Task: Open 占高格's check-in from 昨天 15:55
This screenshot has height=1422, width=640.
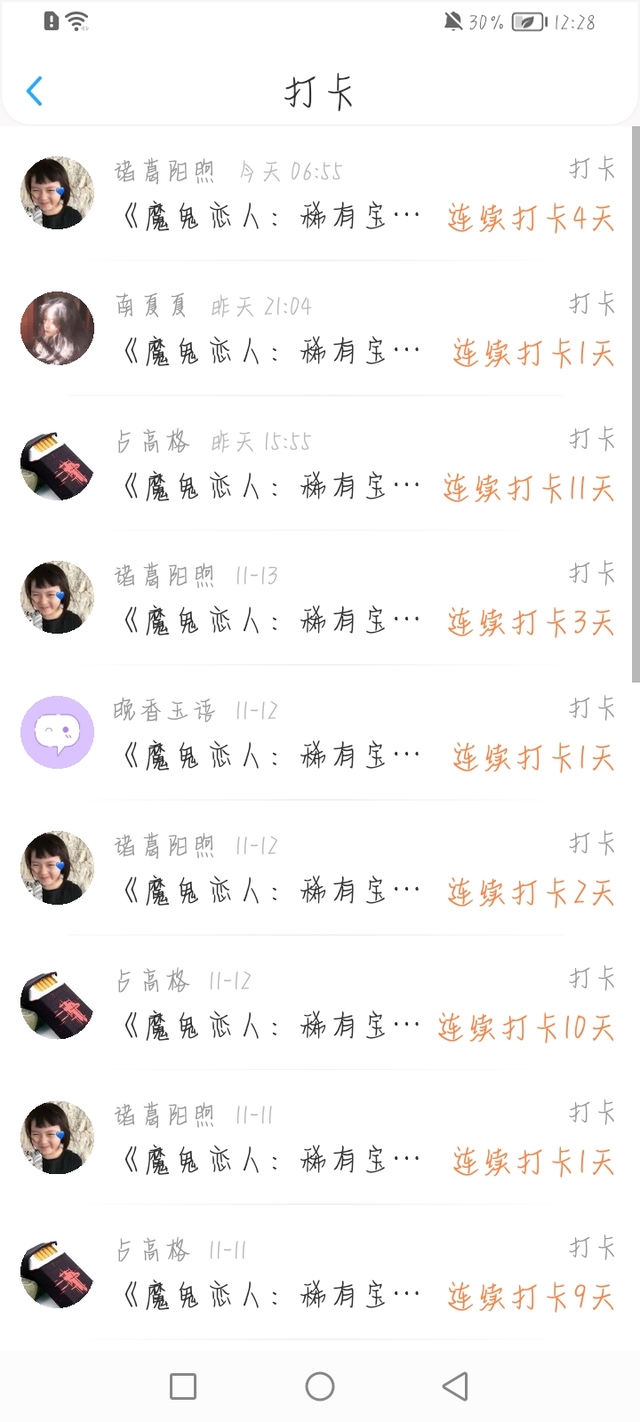Action: tap(320, 464)
